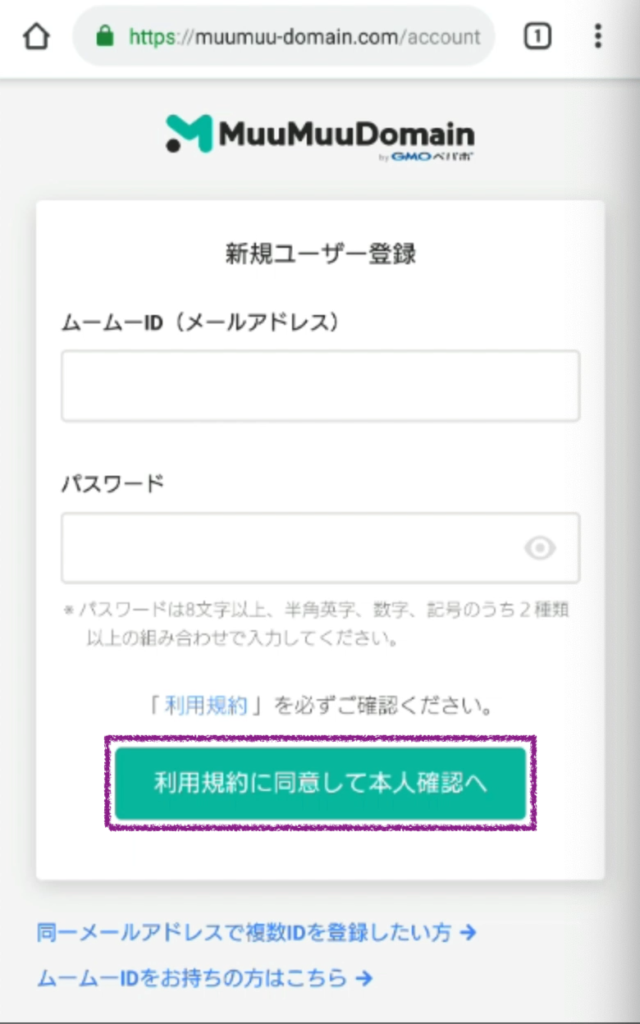Viewport: 640px width, 1024px height.
Task: Tap the browser home icon
Action: click(x=36, y=37)
